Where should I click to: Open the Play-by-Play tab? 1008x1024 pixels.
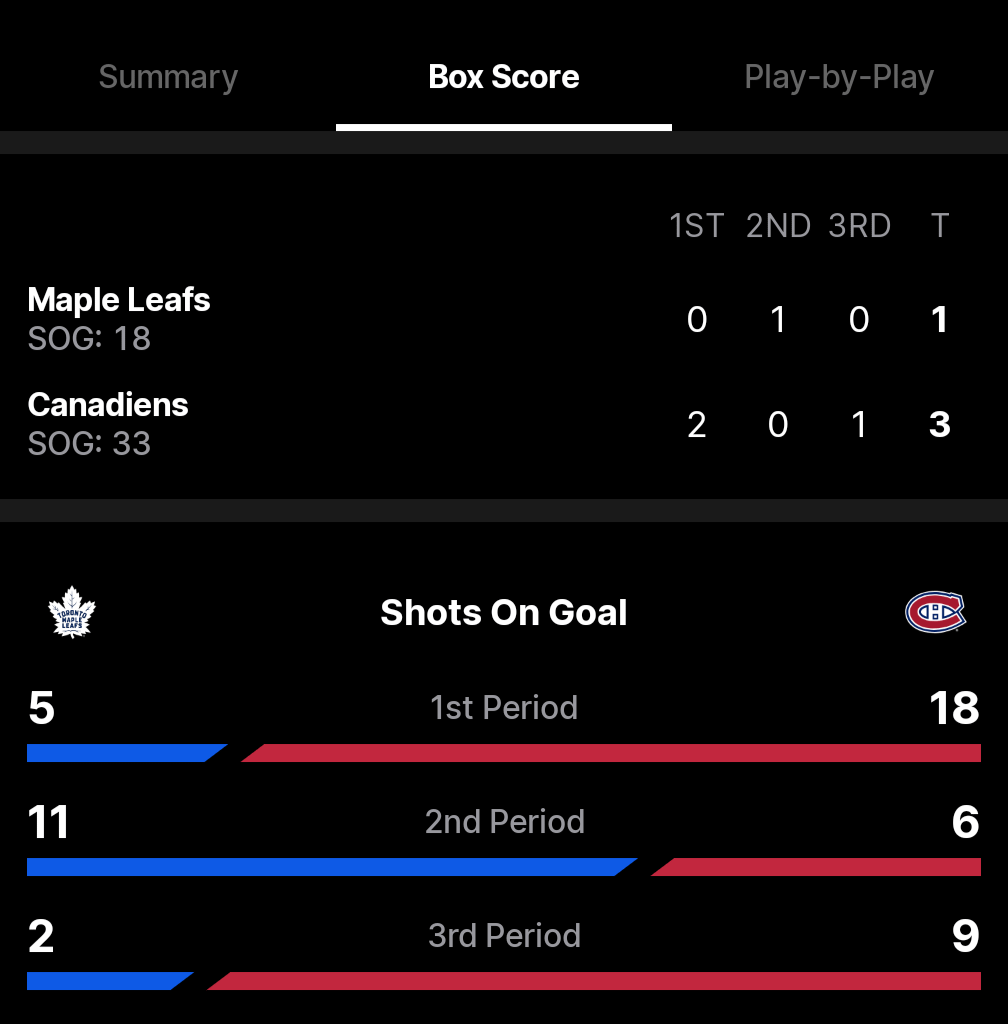tap(839, 77)
